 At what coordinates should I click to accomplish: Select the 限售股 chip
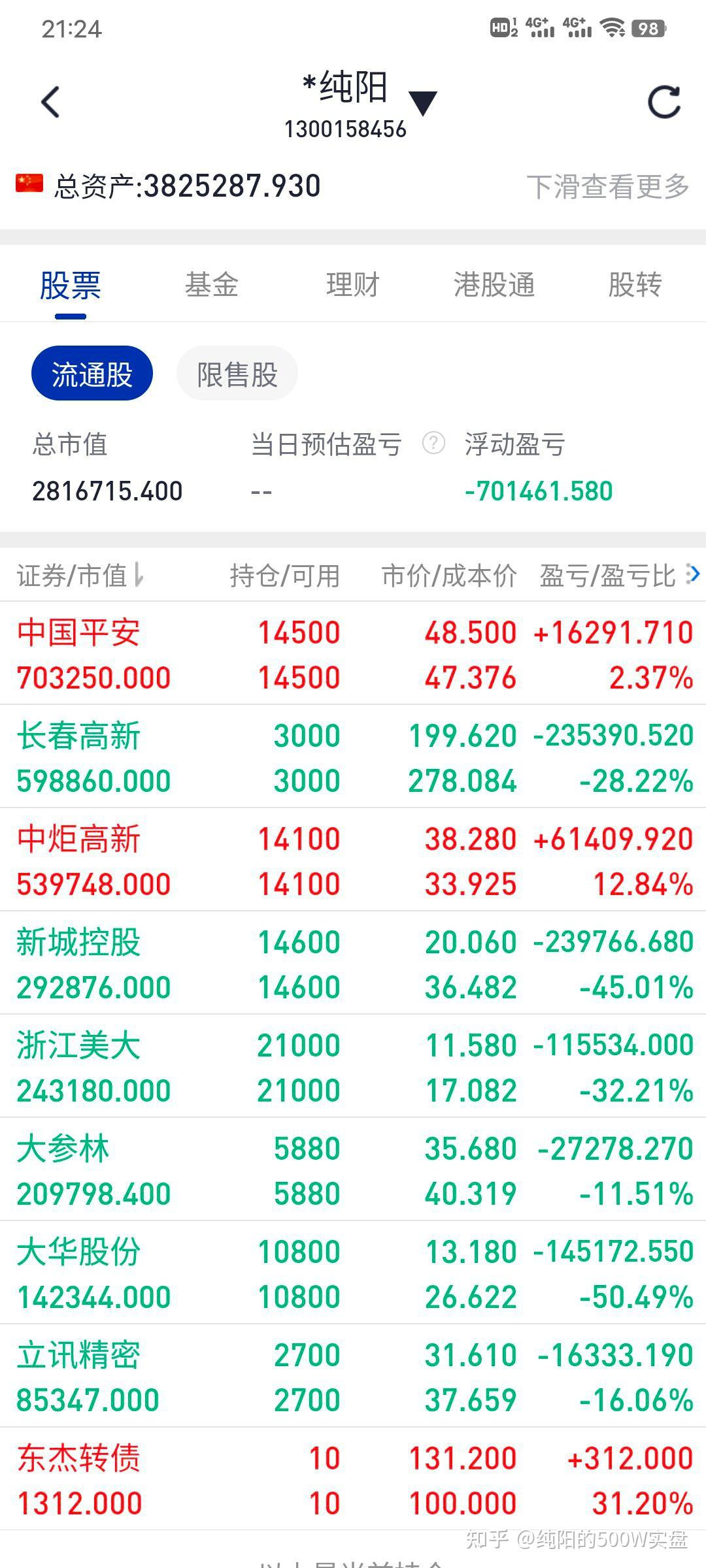click(x=237, y=374)
